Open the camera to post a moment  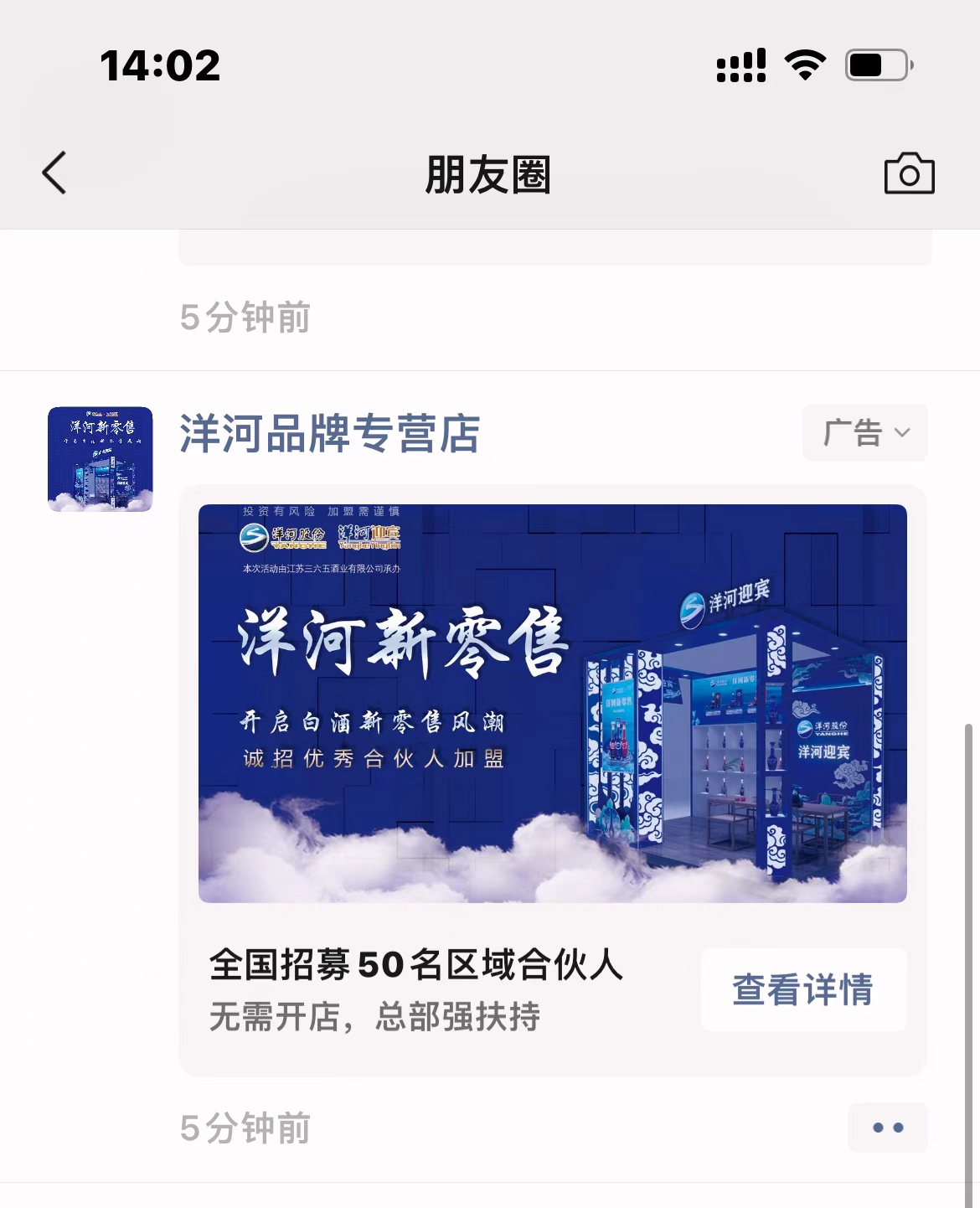coord(909,173)
